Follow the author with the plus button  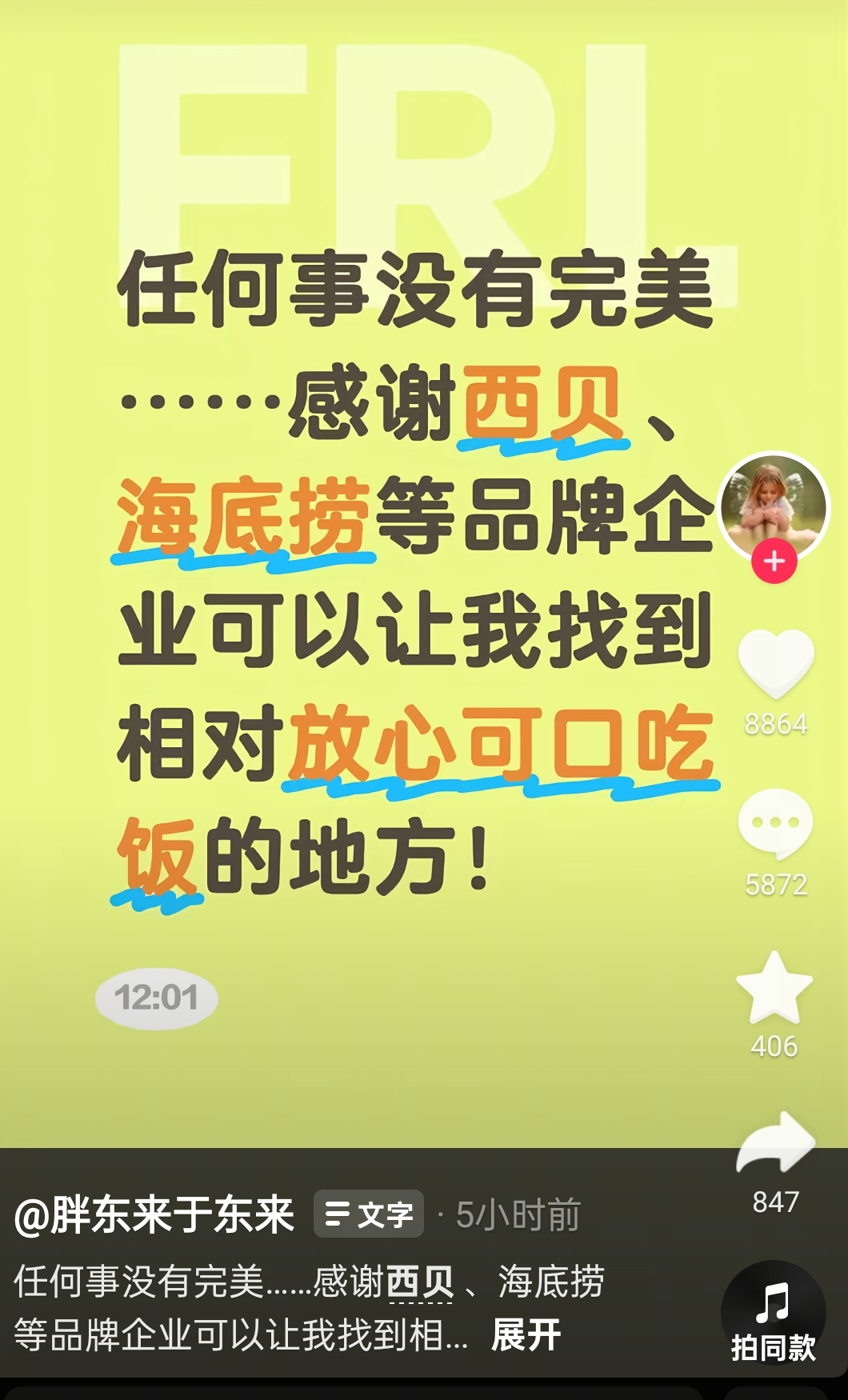coord(774,562)
